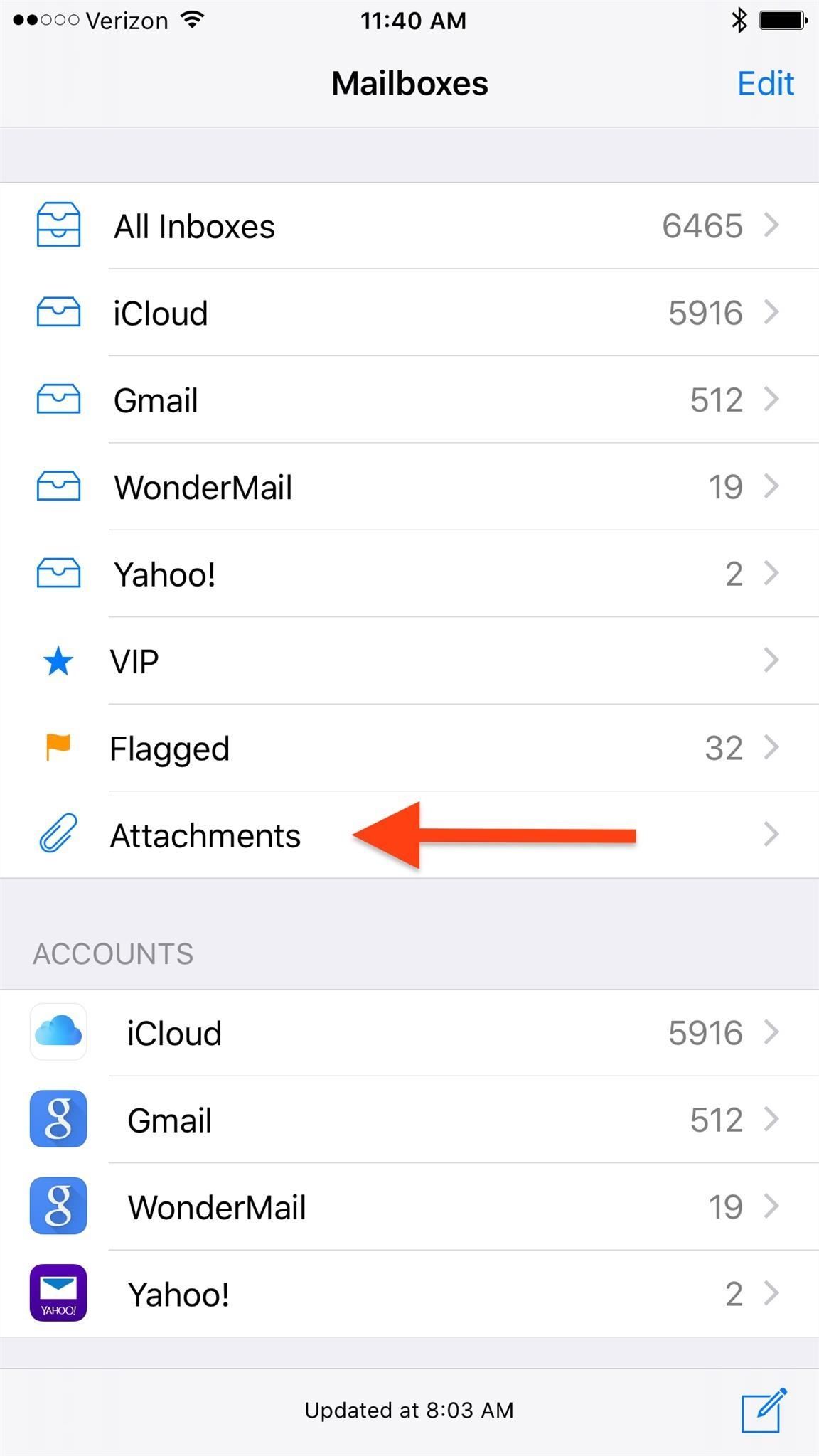Open the WonderMail account under Accounts
Viewport: 819px width, 1456px height.
click(409, 1207)
